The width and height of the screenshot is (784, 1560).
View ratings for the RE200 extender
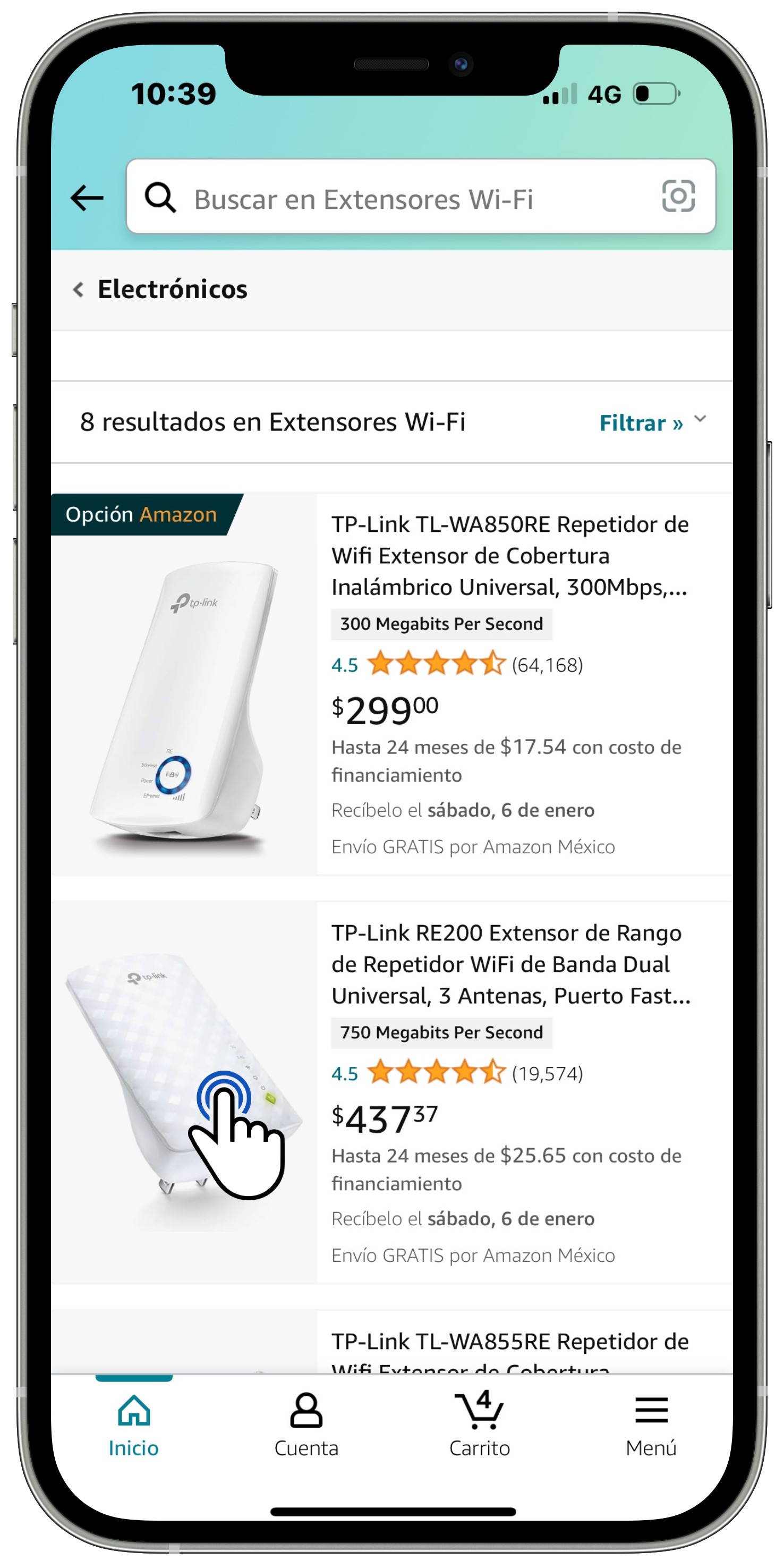click(x=436, y=1073)
